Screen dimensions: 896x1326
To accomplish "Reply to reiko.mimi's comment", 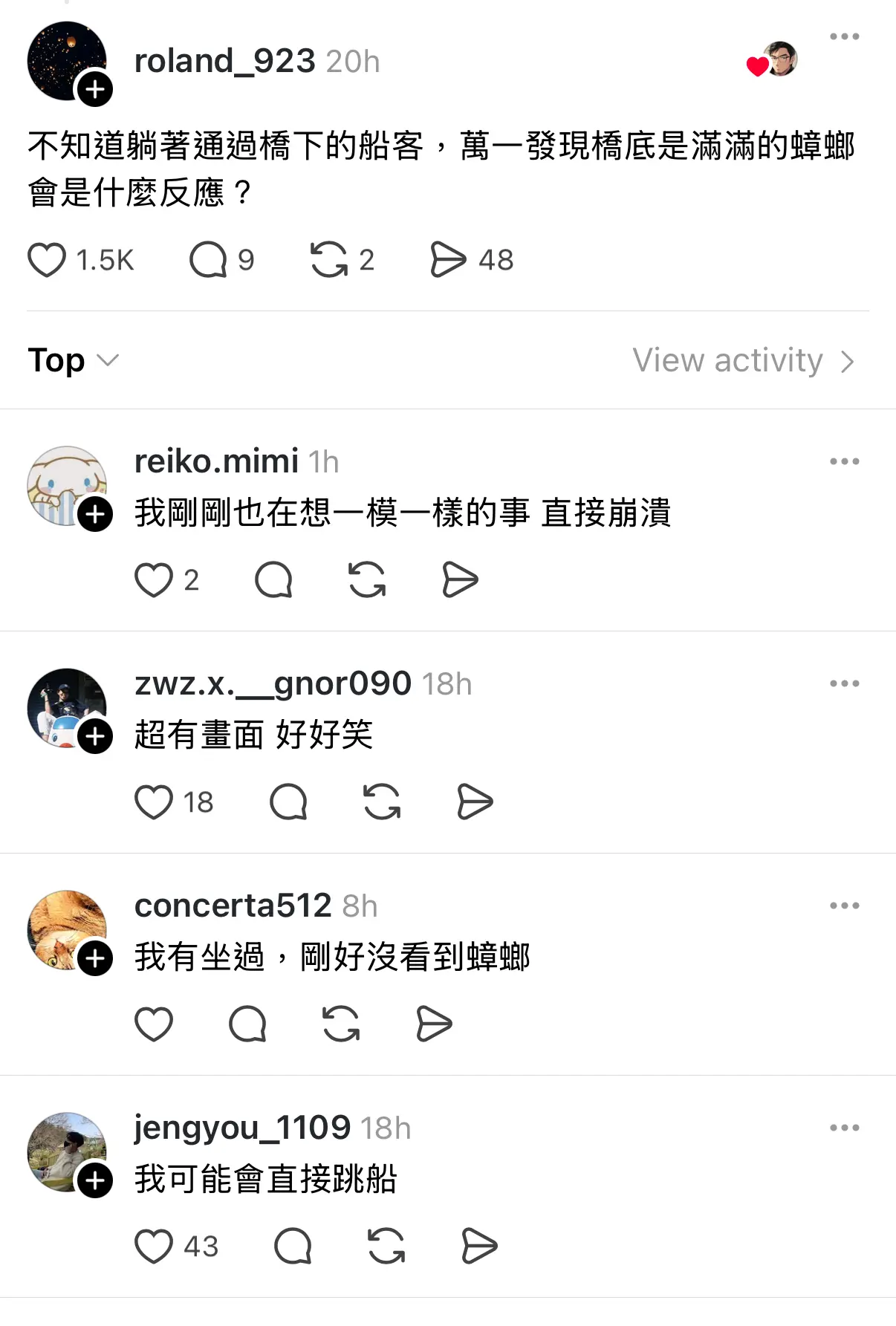I will coord(273,580).
